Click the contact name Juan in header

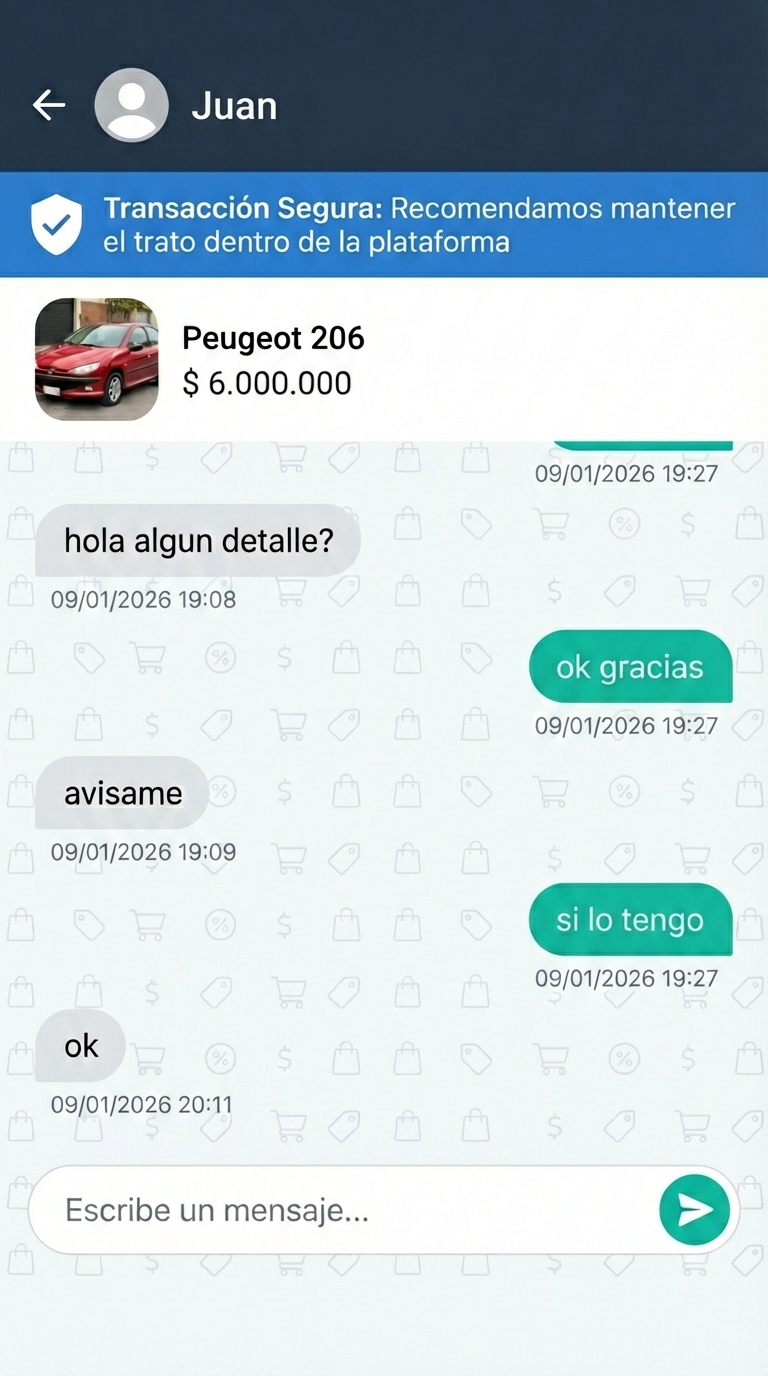tap(234, 104)
